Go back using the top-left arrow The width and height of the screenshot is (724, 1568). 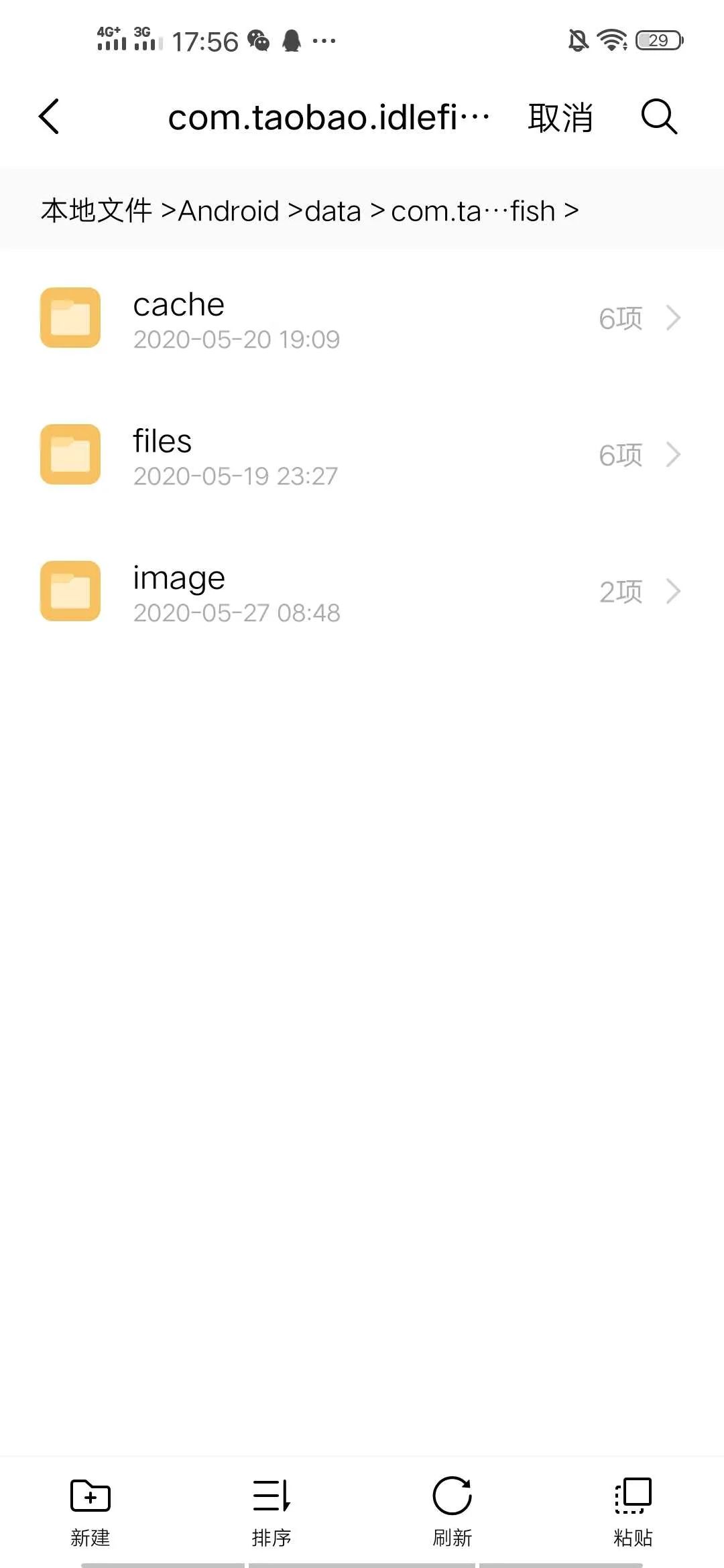49,117
